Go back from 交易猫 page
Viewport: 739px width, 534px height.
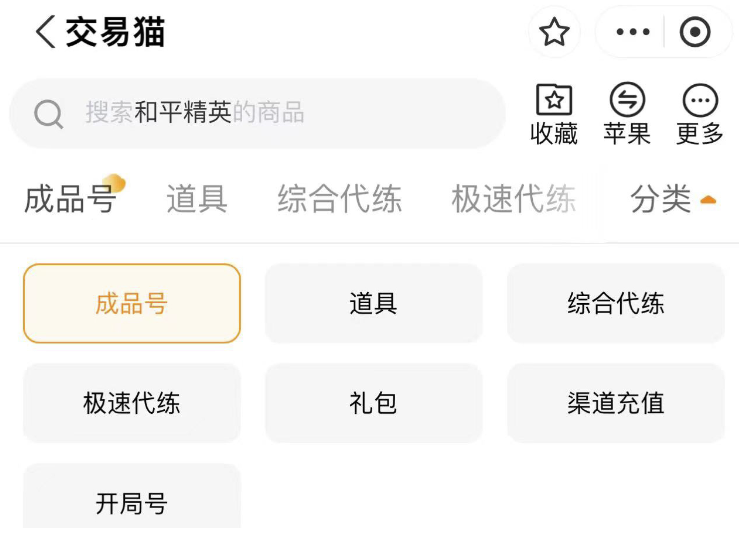coord(46,32)
